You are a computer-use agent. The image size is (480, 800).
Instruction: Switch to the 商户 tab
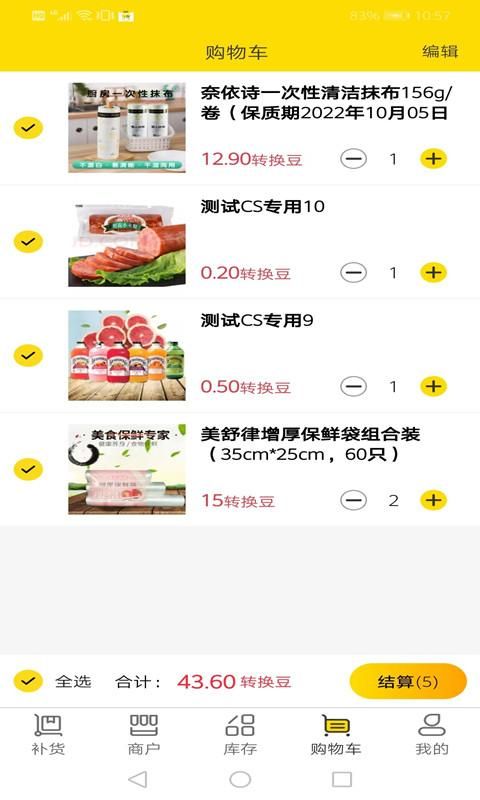(144, 735)
